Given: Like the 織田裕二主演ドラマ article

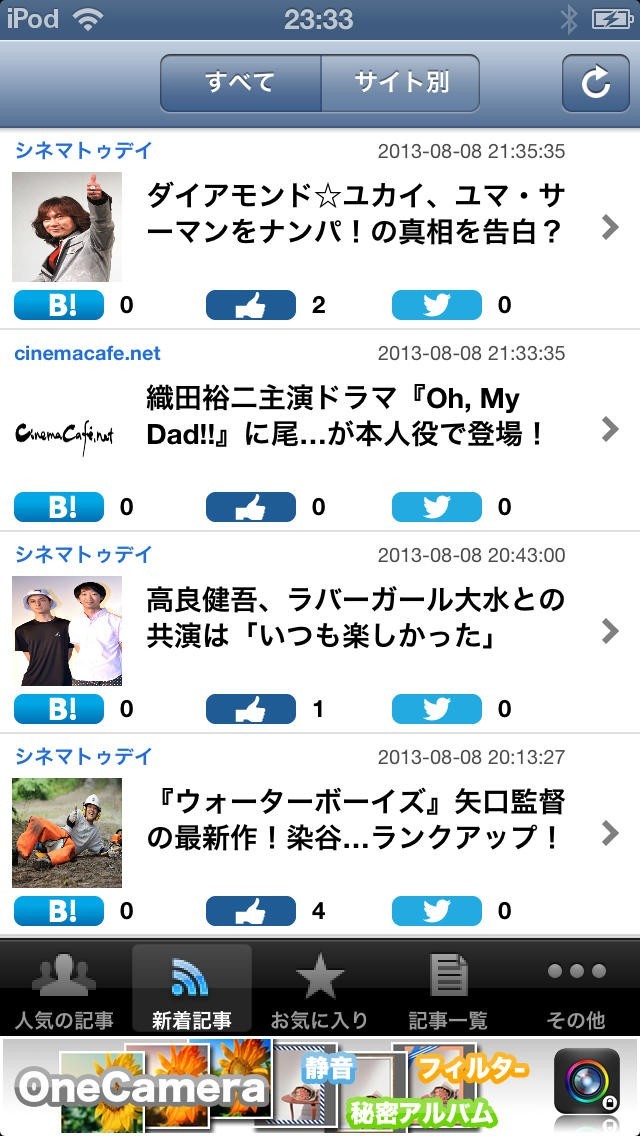Looking at the screenshot, I should point(250,507).
